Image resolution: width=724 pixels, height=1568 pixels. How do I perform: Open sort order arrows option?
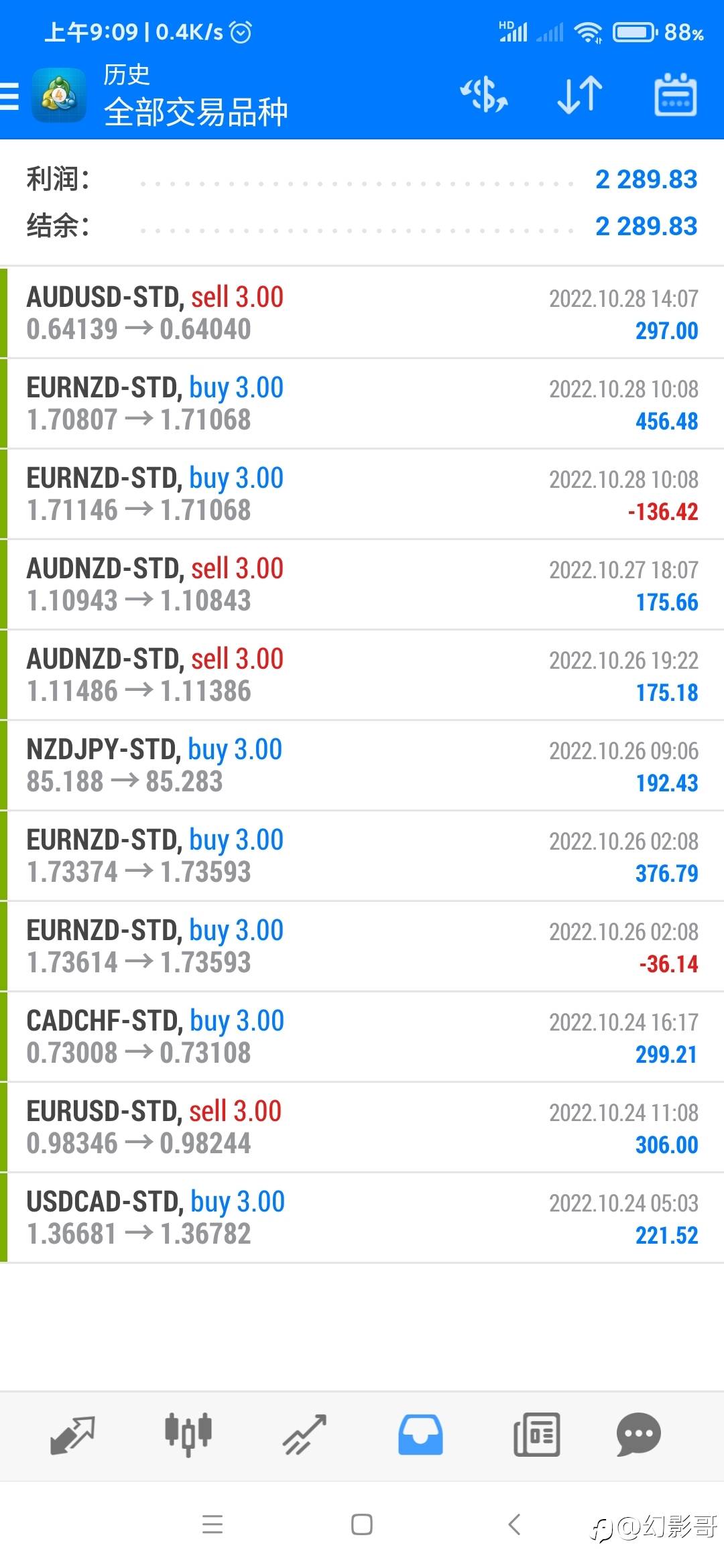coord(580,94)
